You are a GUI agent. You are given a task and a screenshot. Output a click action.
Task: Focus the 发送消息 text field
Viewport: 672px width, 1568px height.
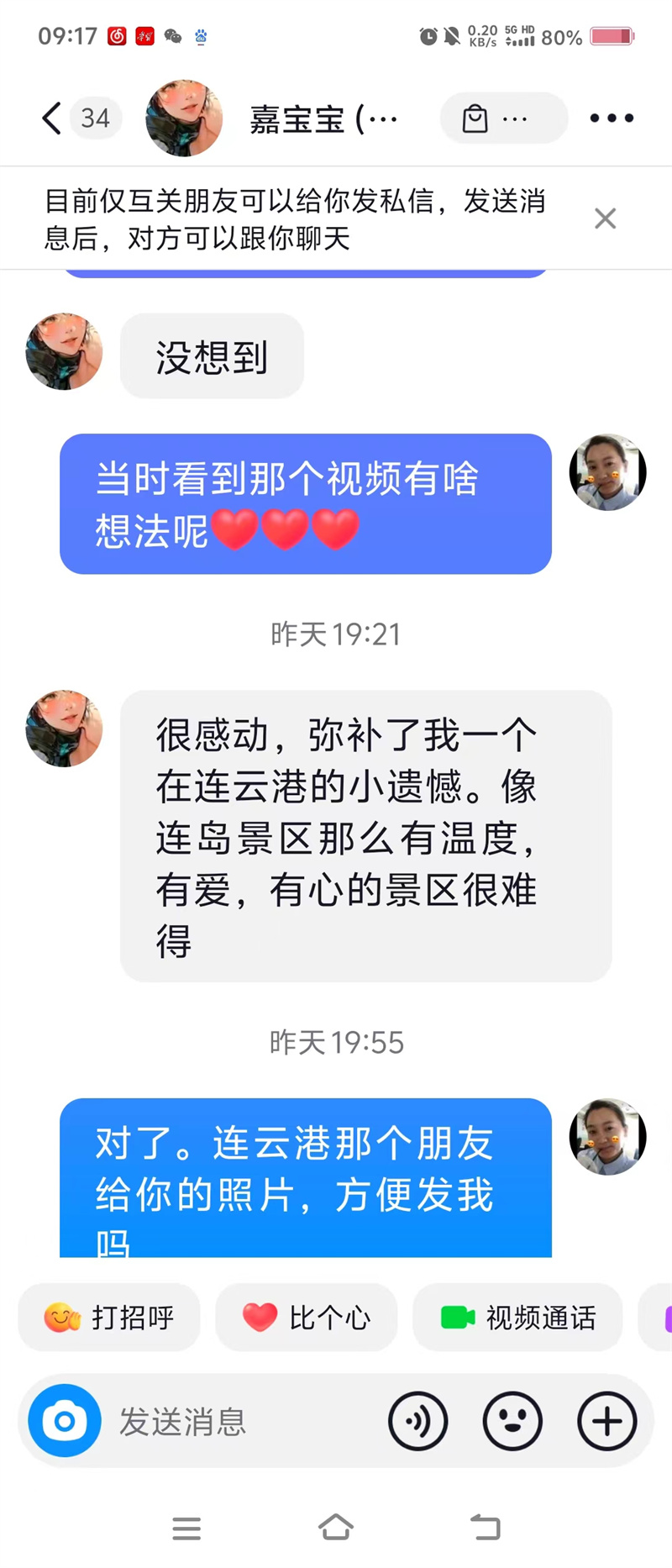[244, 1422]
